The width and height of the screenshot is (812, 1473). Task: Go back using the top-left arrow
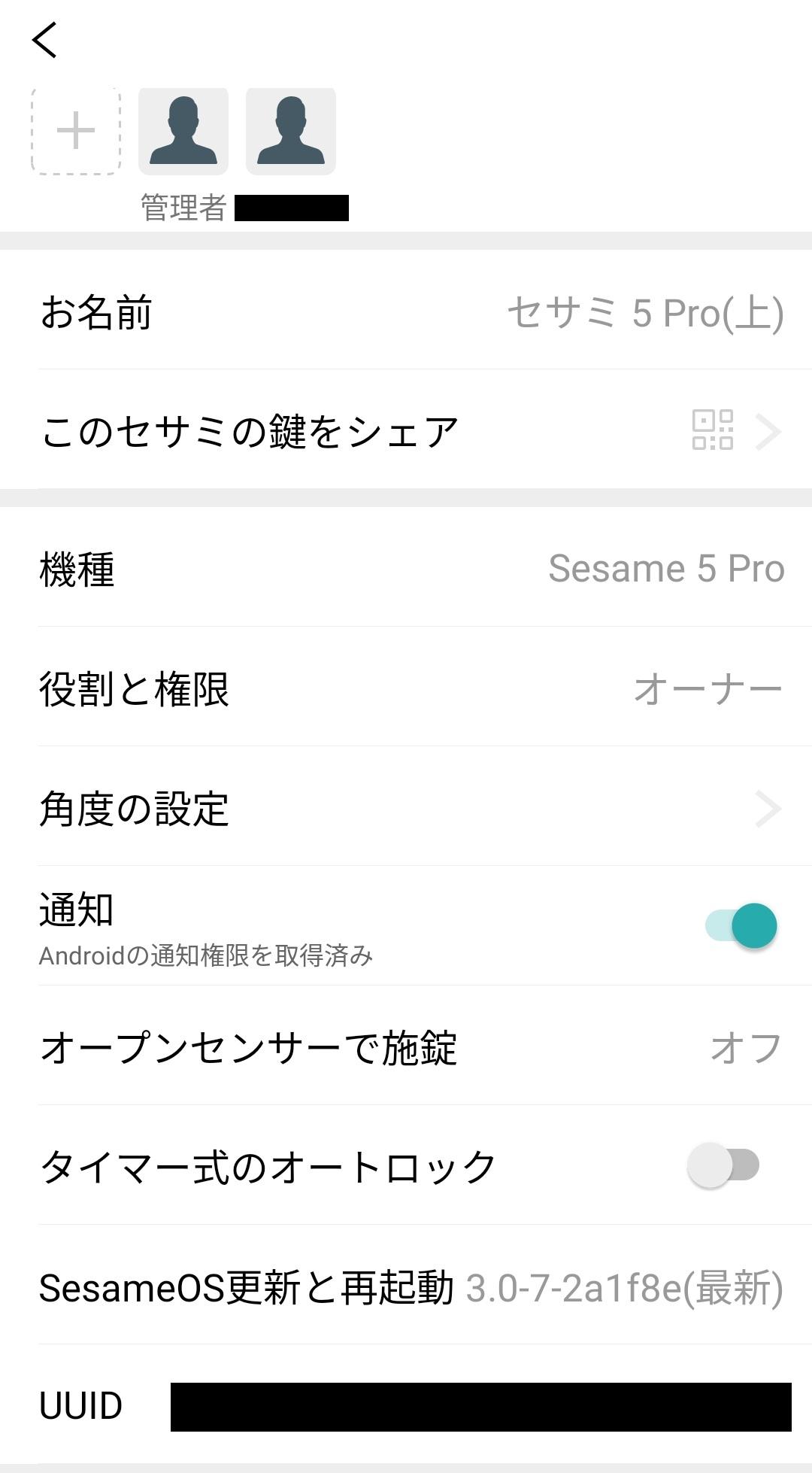(45, 40)
